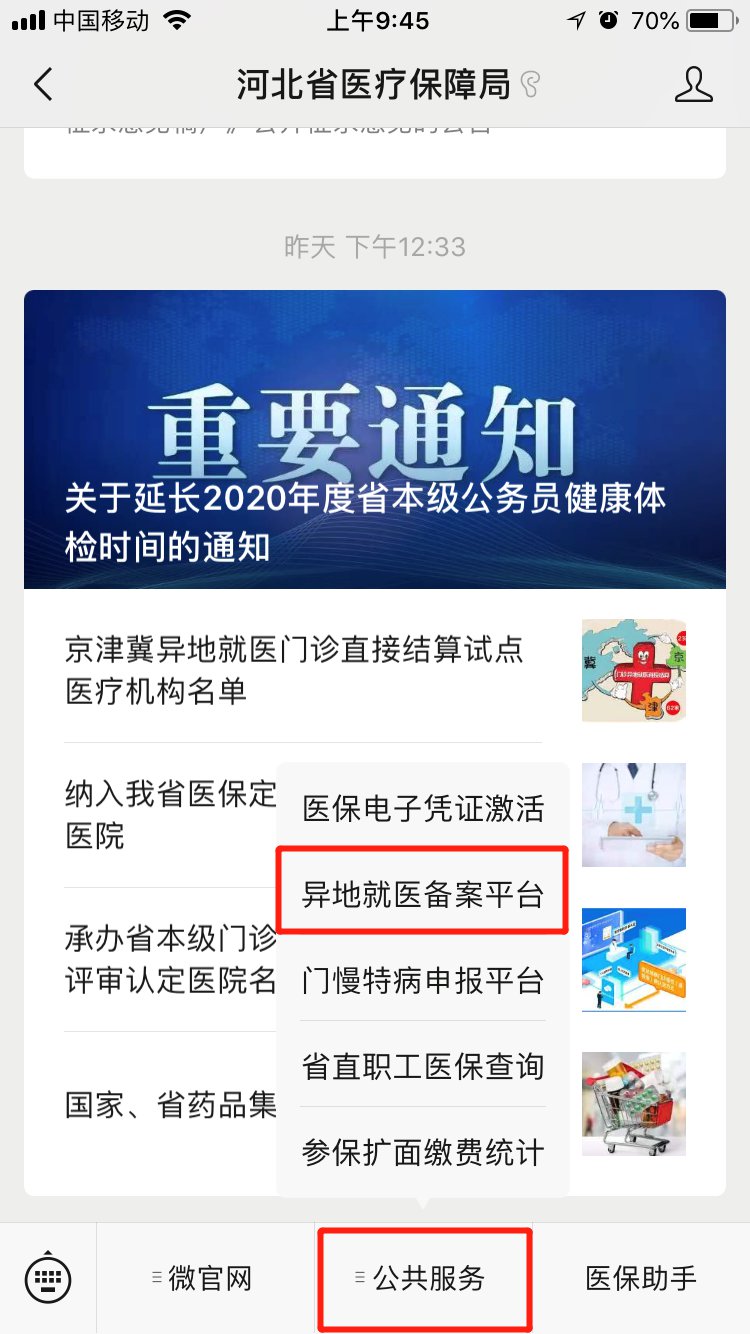Open 医保助手 from bottom bar
The image size is (750, 1334).
coord(640,1278)
